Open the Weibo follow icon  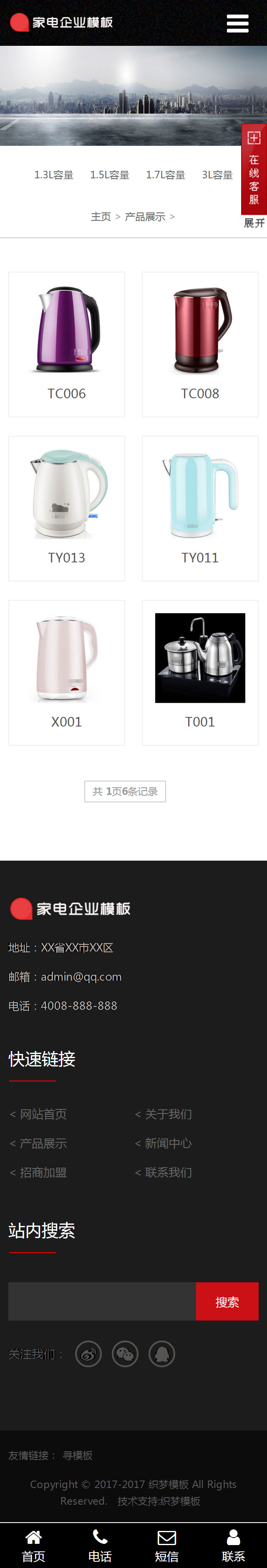(x=88, y=1354)
